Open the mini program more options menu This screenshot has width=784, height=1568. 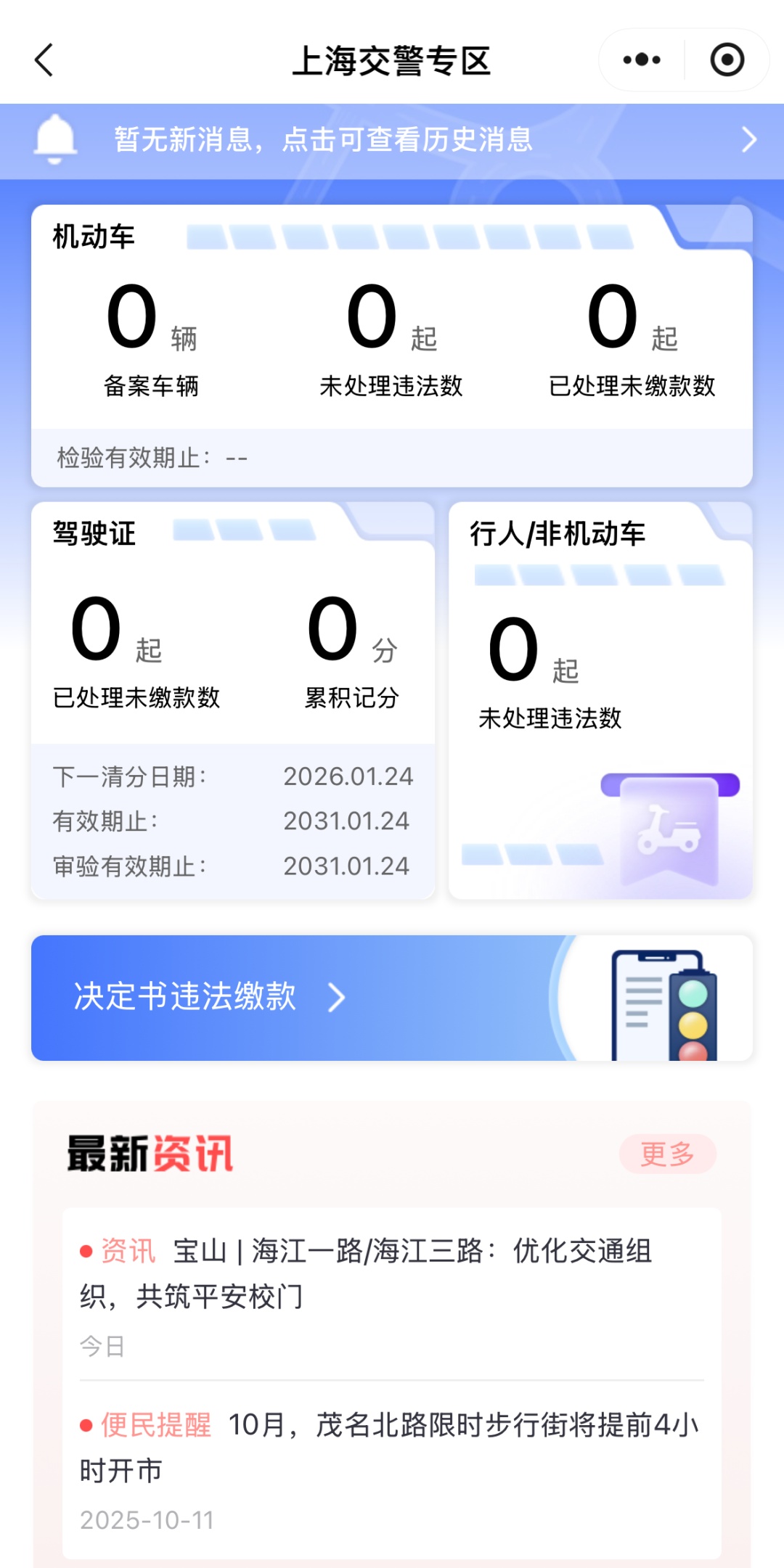click(x=642, y=60)
